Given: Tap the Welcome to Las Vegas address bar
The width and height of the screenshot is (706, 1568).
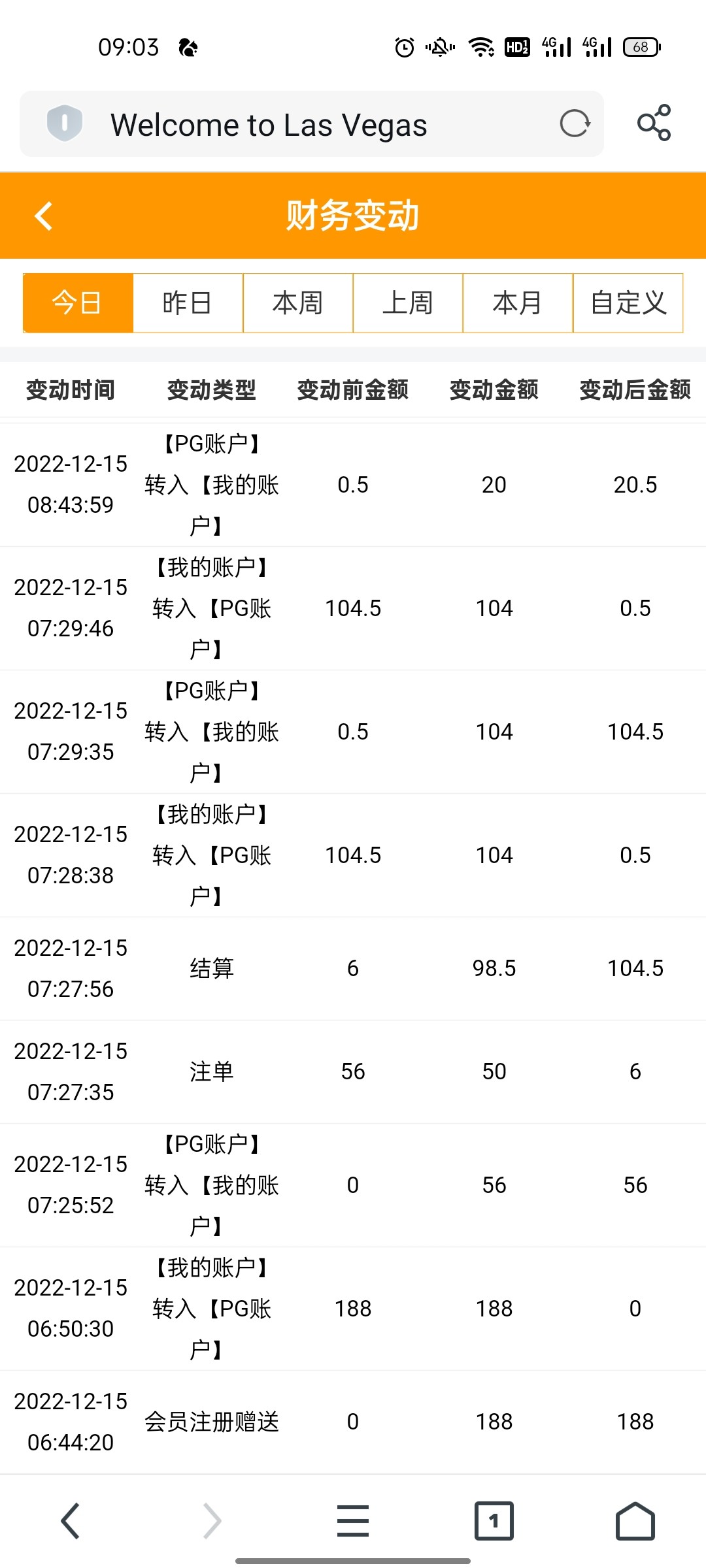Looking at the screenshot, I should coord(314,124).
